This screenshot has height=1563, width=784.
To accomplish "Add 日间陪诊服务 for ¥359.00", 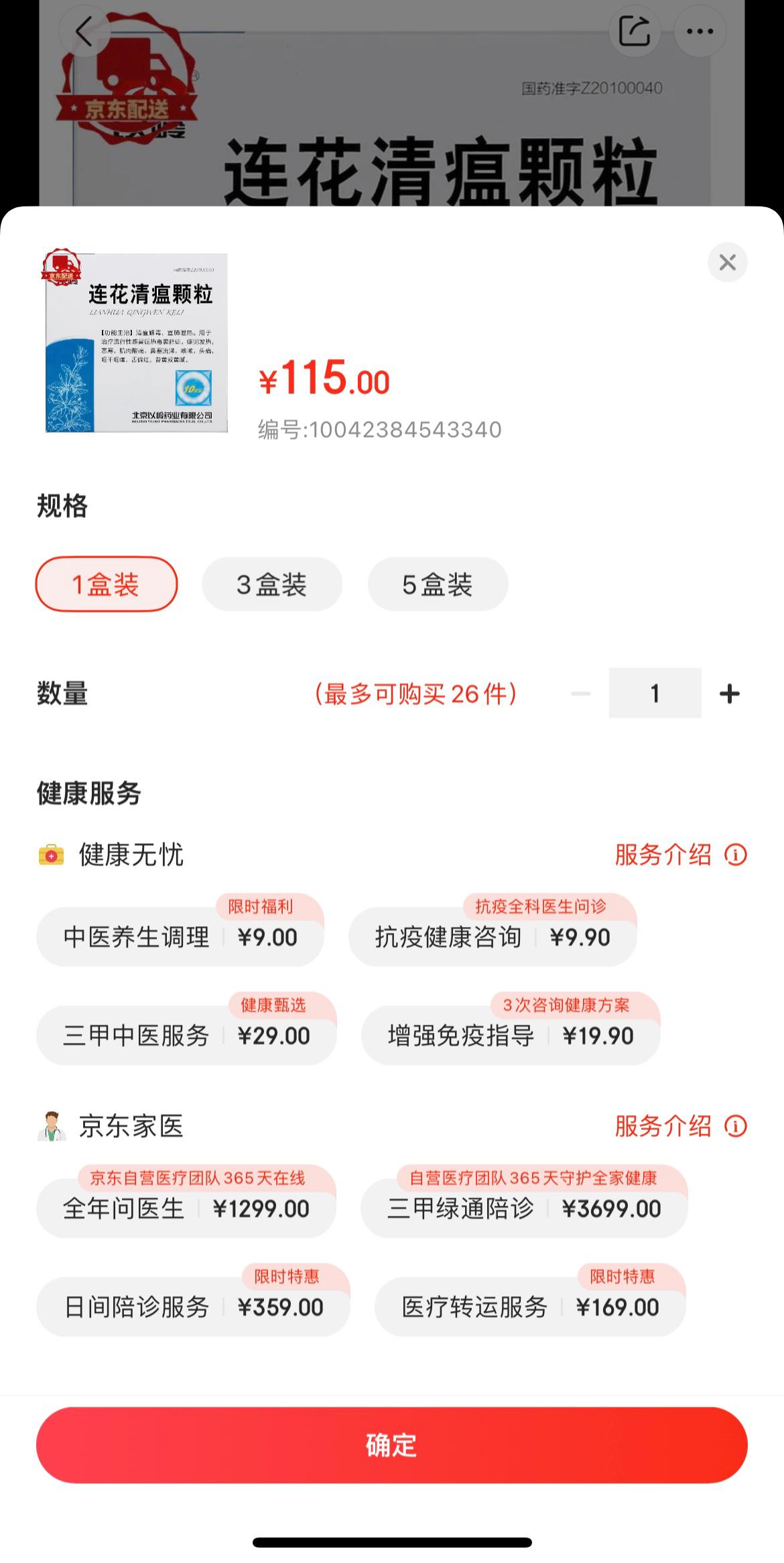I will pyautogui.click(x=193, y=1307).
